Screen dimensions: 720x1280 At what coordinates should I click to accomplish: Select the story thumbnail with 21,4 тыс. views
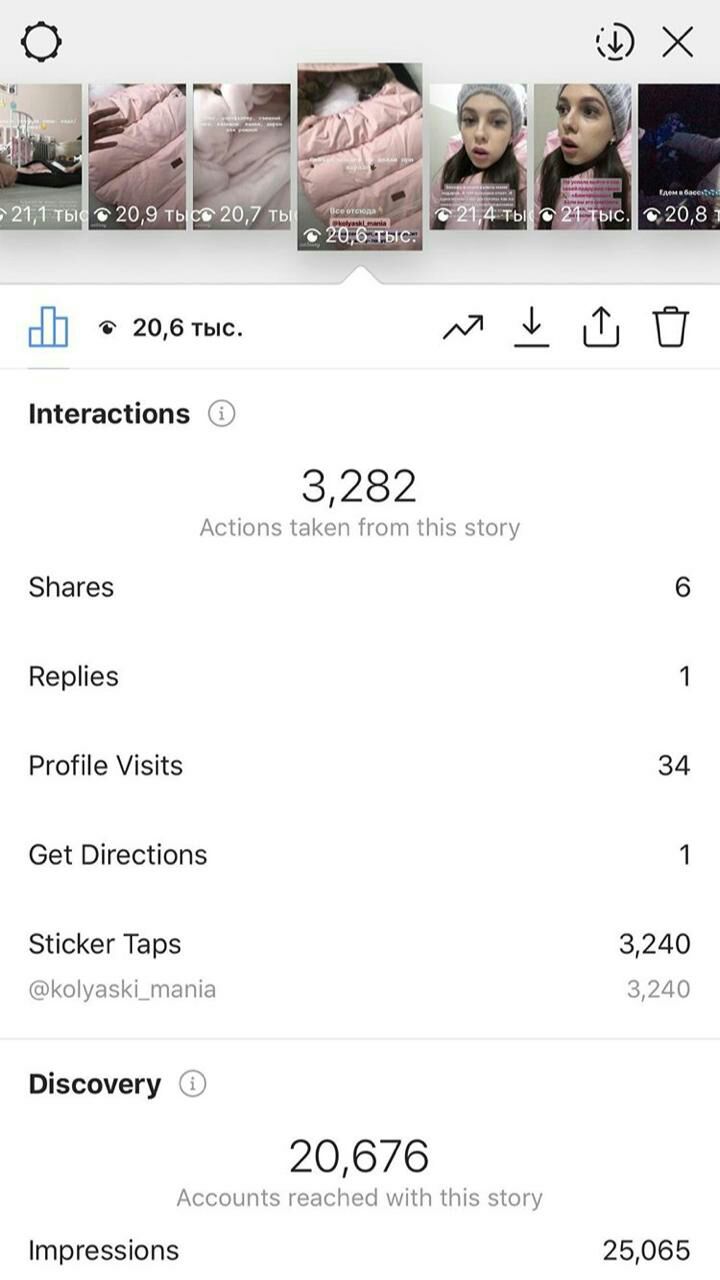point(478,157)
